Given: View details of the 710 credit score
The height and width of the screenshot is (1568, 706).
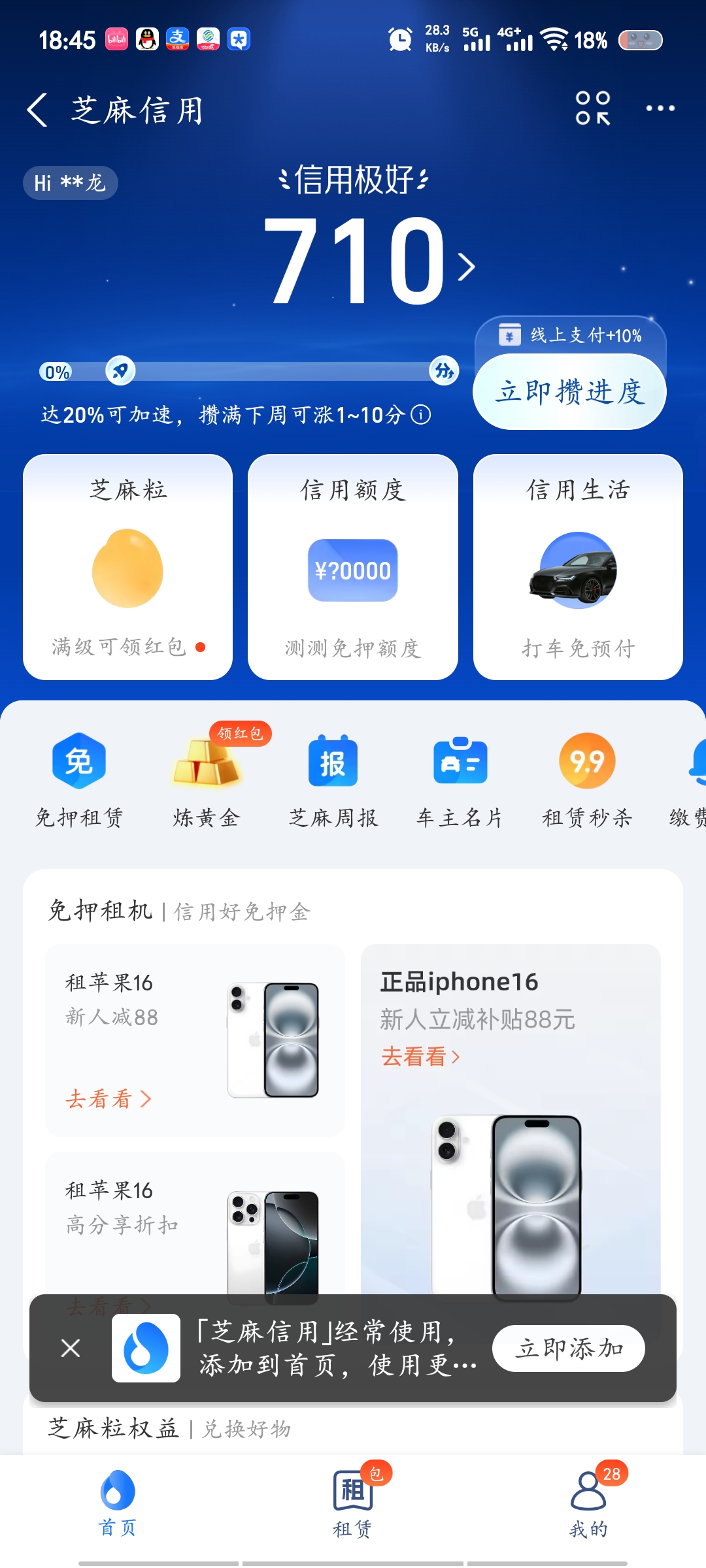Looking at the screenshot, I should point(369,263).
